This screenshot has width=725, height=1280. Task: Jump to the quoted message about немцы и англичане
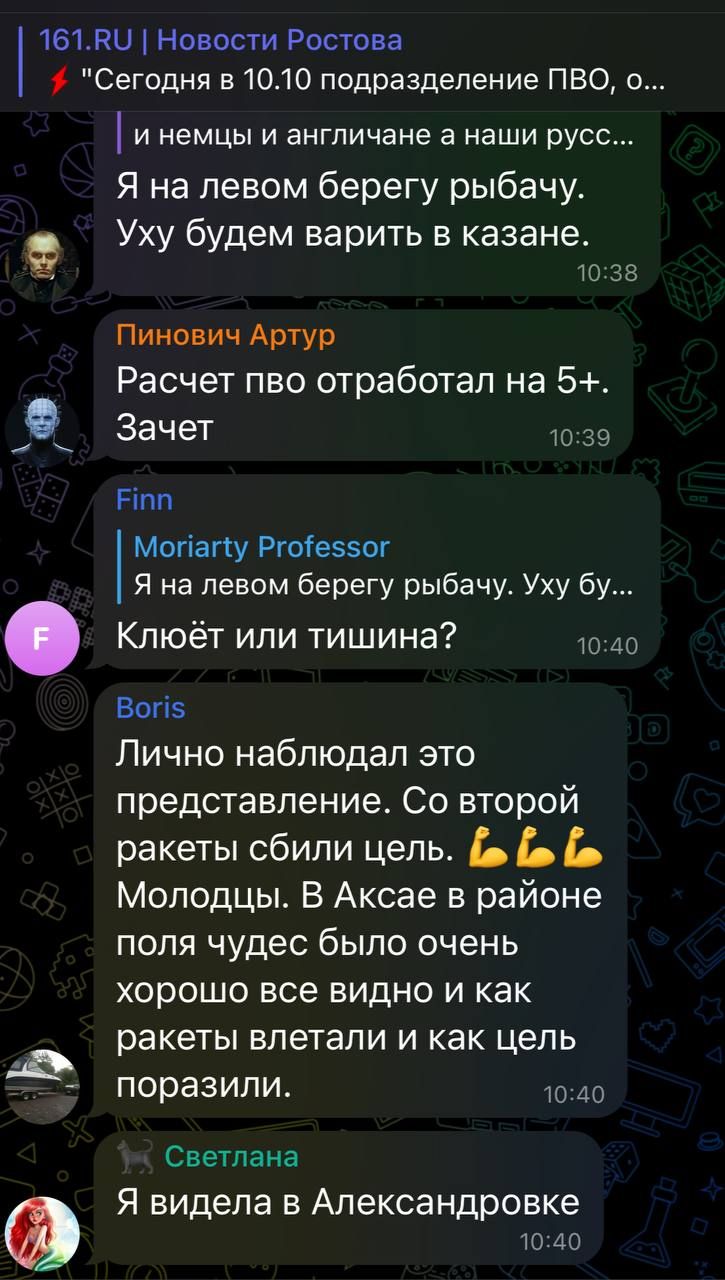coord(380,137)
